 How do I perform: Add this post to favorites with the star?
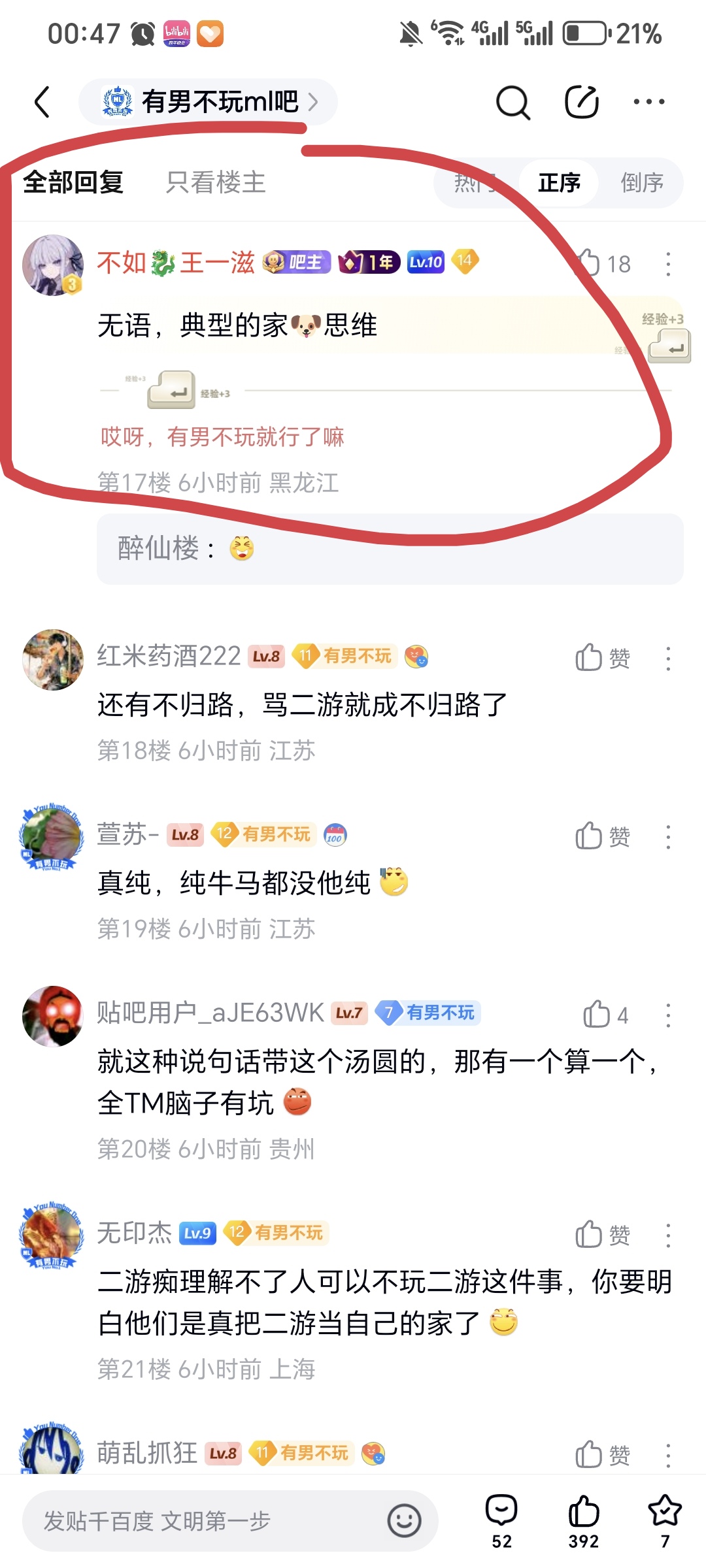click(x=664, y=1521)
